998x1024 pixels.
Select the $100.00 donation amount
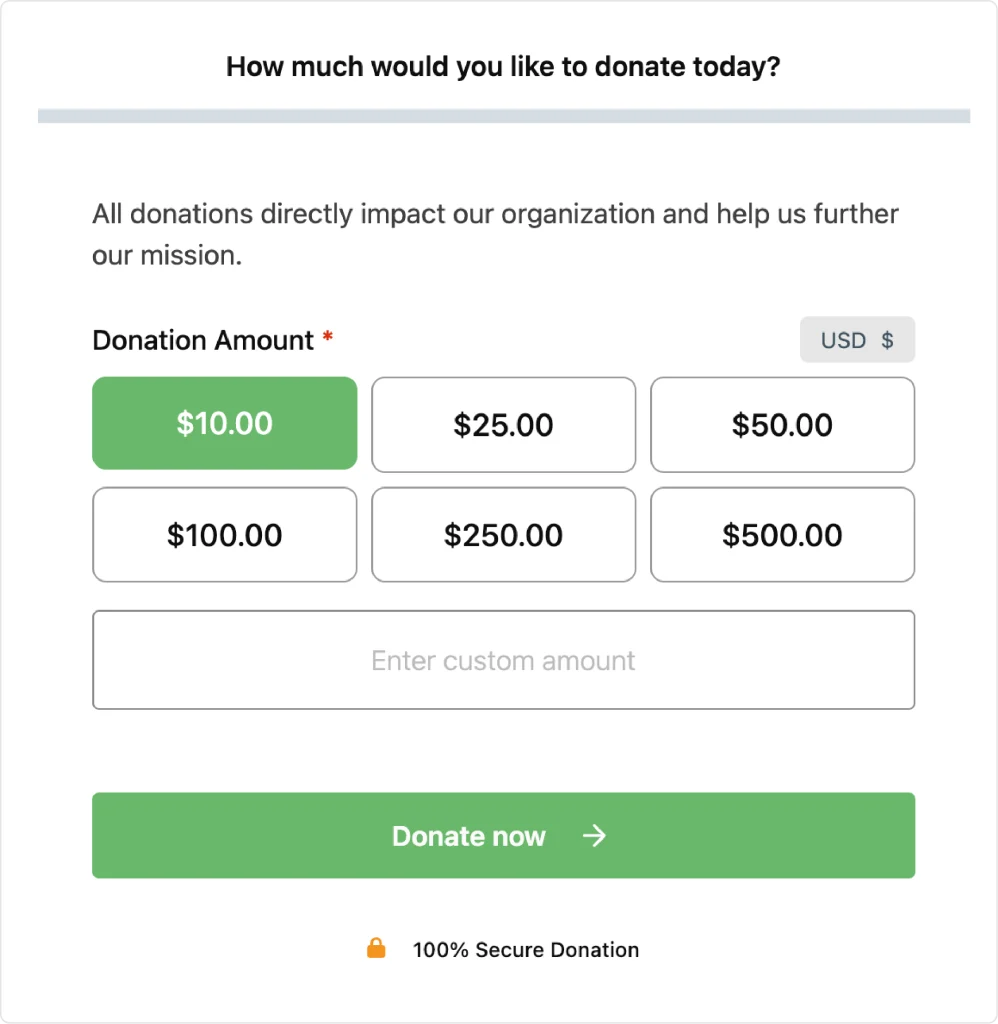[224, 534]
